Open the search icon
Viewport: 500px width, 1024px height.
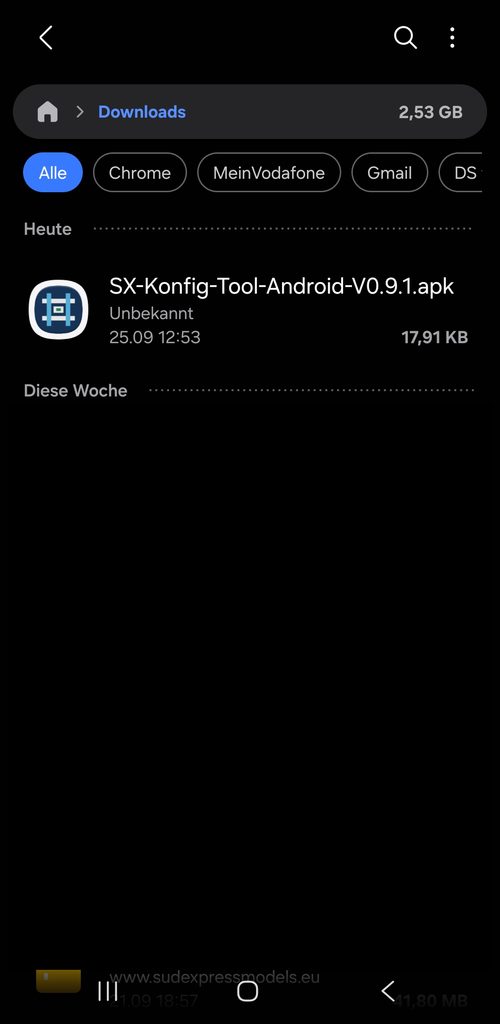click(x=405, y=38)
